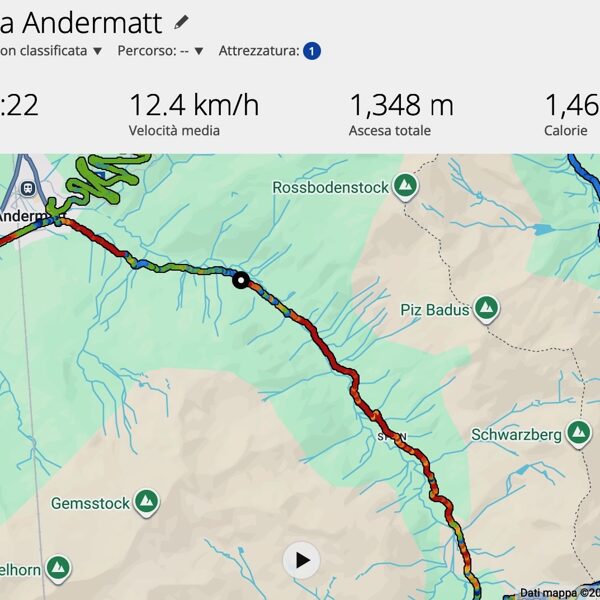
Task: Open the Attrezzatura gear badge
Action: tap(312, 51)
